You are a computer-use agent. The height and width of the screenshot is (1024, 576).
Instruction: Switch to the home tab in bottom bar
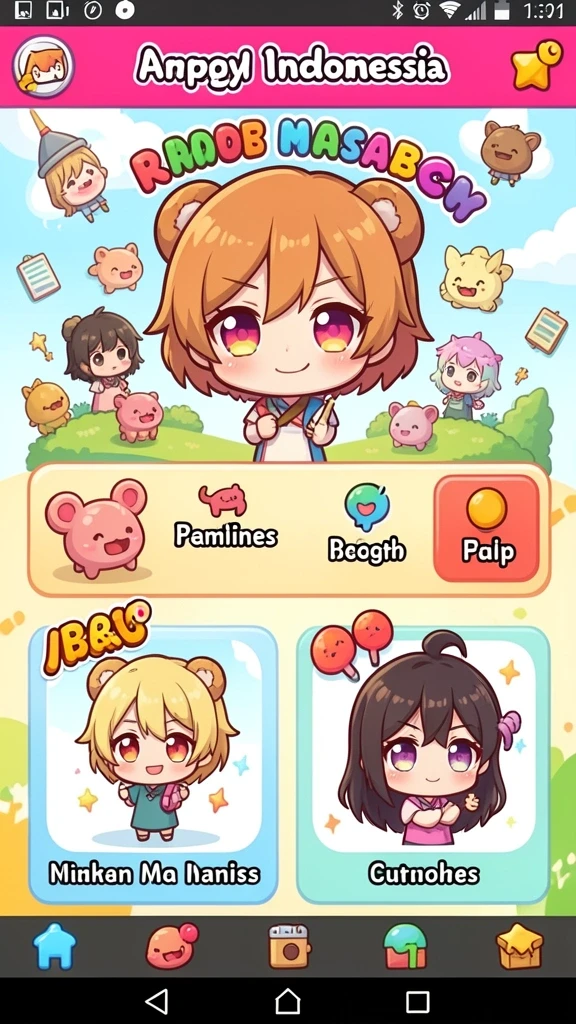[55, 946]
